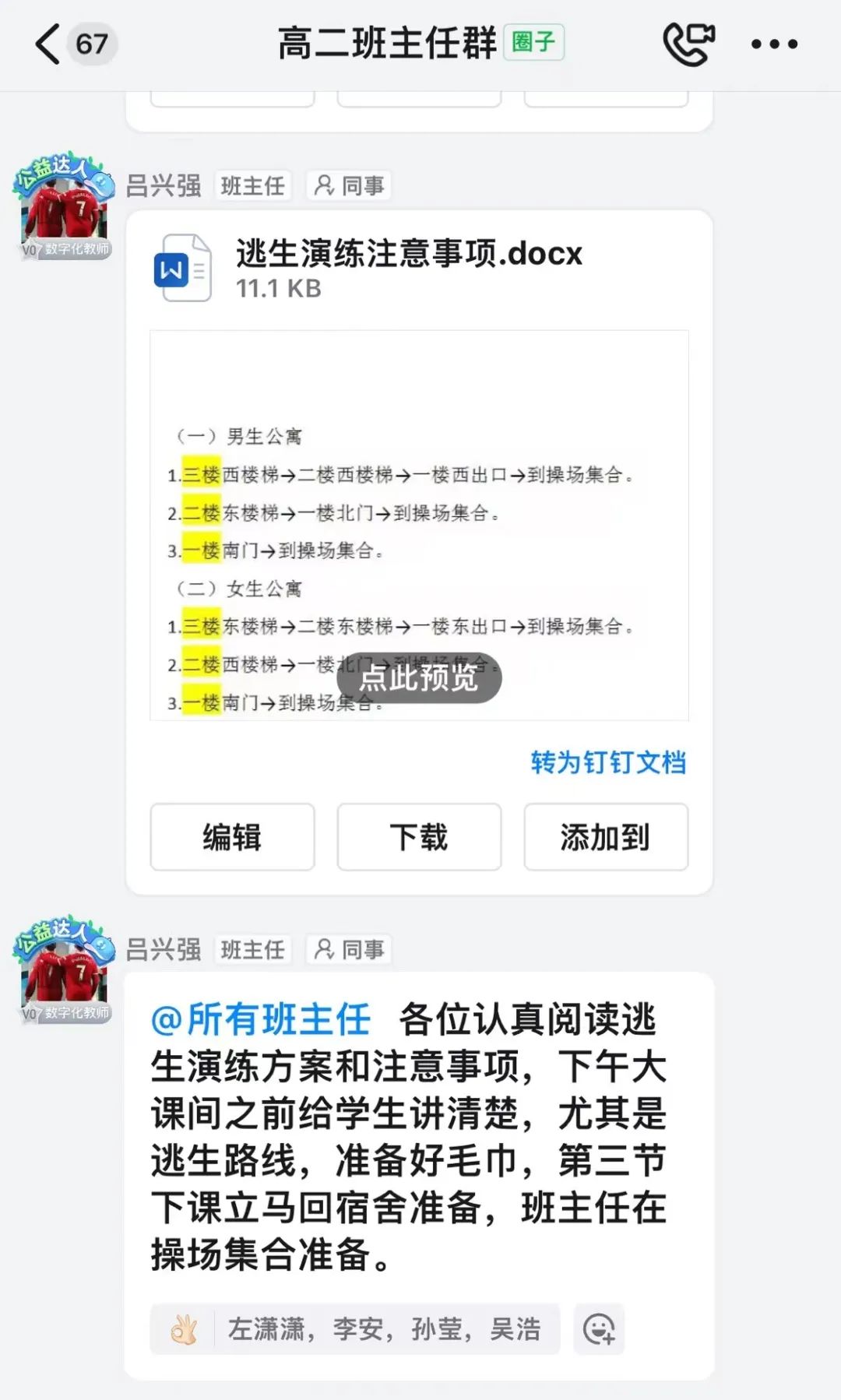View who reacted with the OK emoji

click(x=355, y=1329)
